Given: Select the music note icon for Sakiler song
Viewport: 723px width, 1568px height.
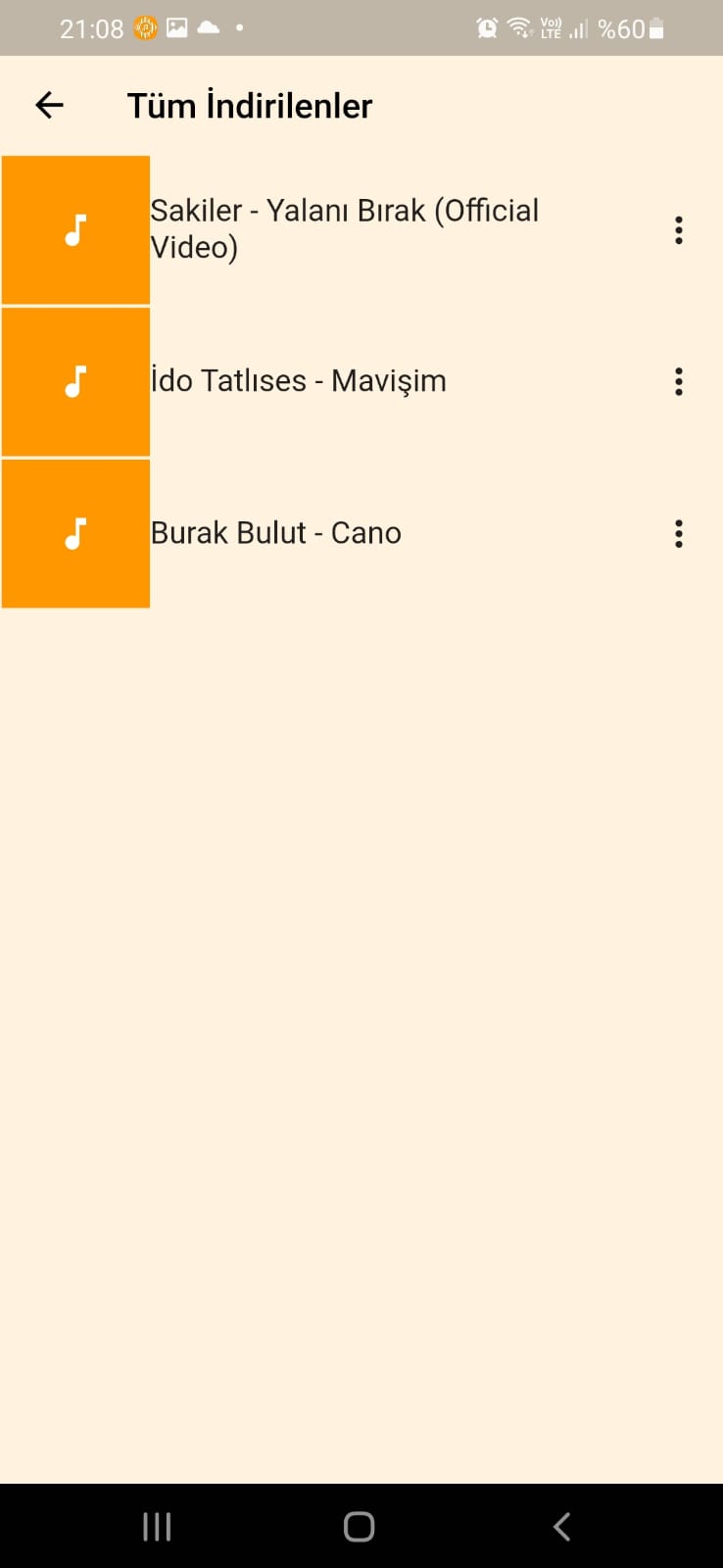Looking at the screenshot, I should tap(76, 228).
